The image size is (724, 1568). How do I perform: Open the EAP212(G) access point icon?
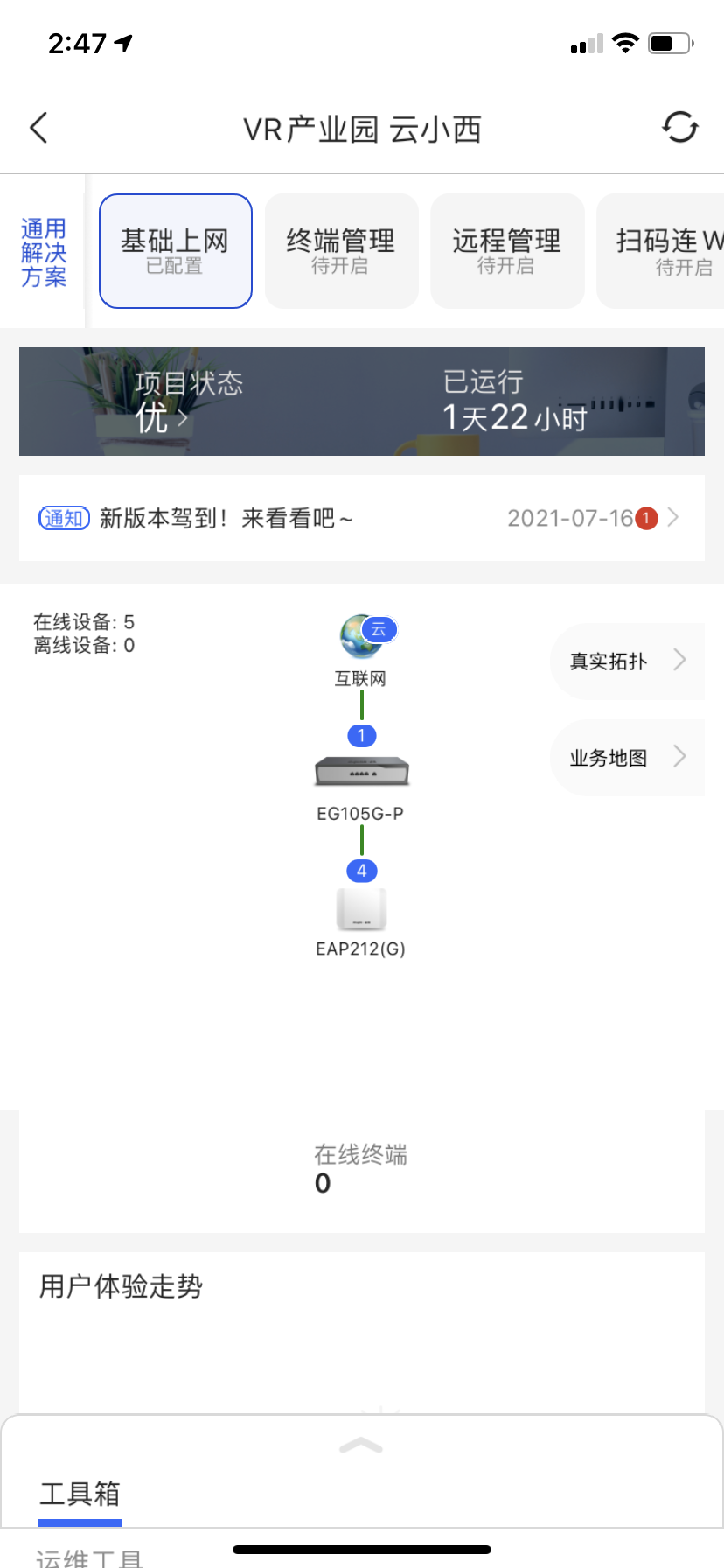(362, 909)
